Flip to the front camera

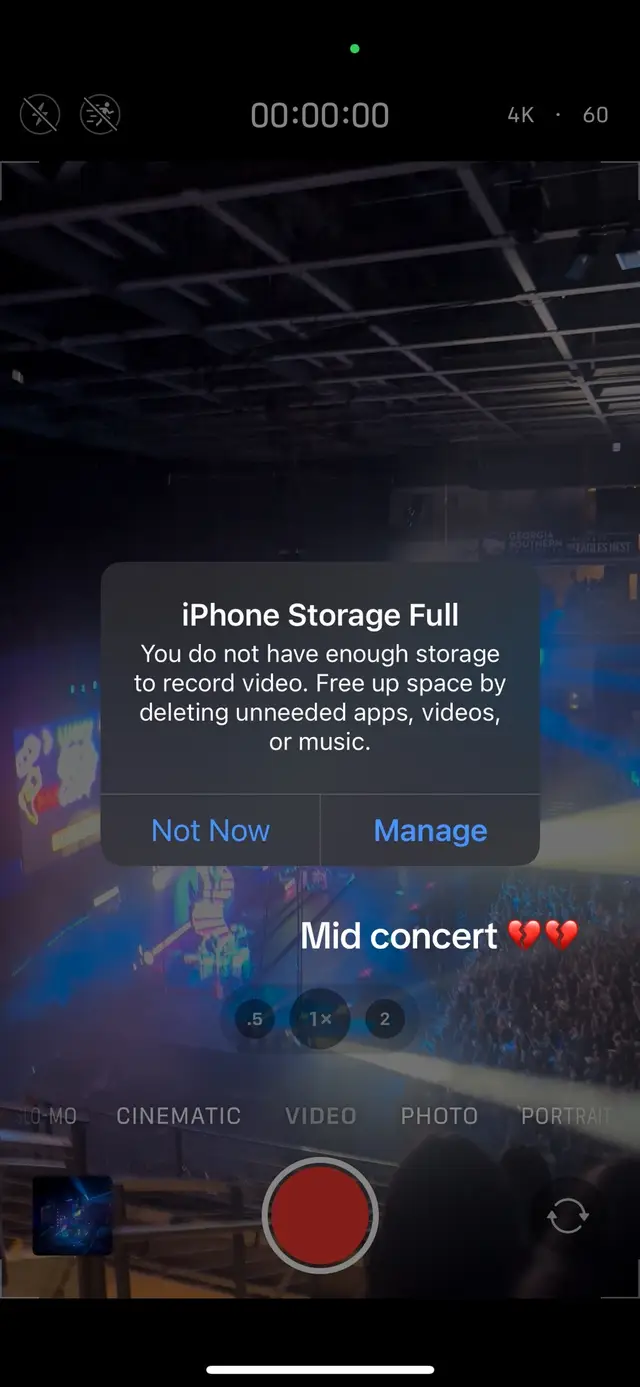pyautogui.click(x=567, y=1217)
